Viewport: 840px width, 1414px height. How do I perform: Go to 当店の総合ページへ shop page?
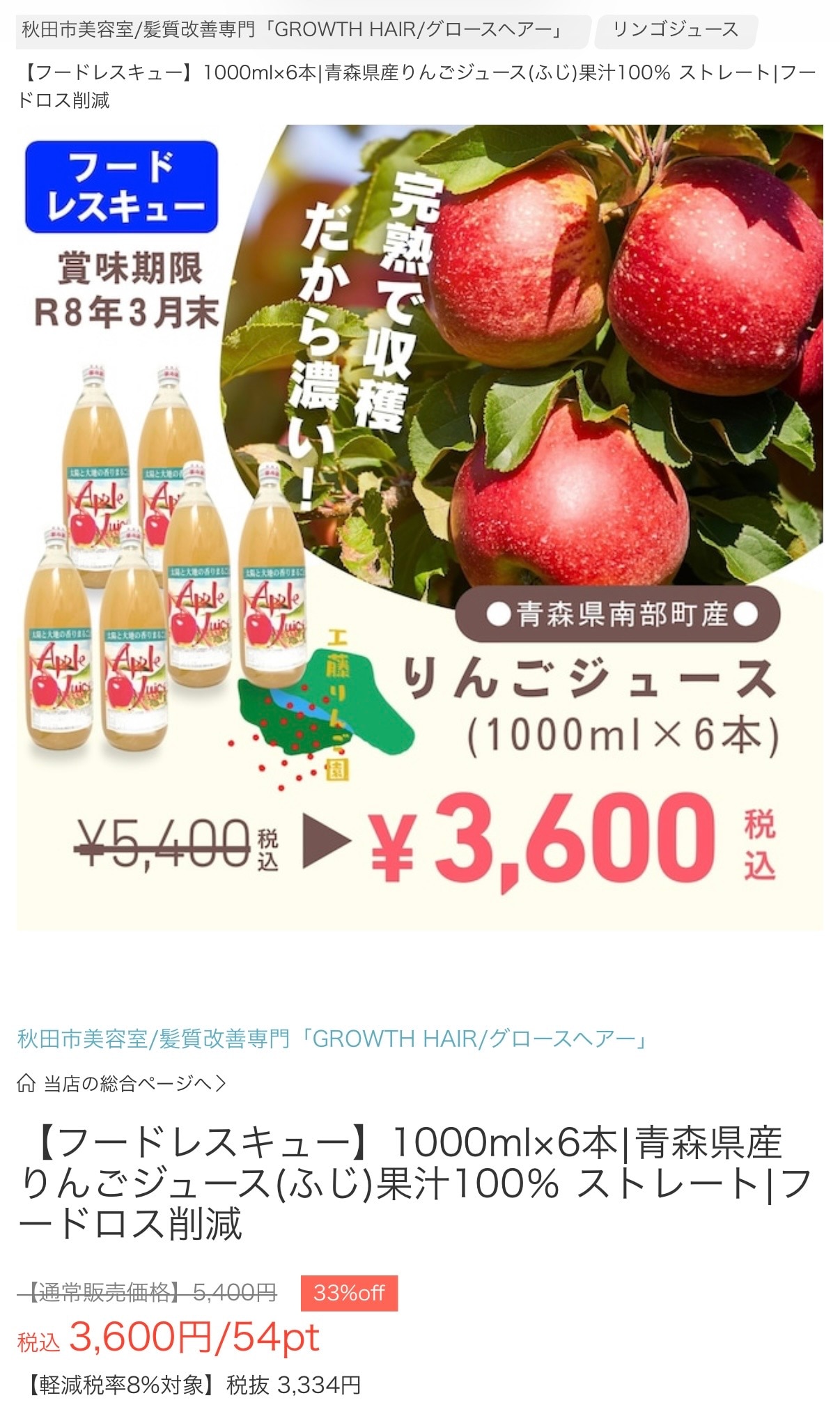tap(122, 1083)
